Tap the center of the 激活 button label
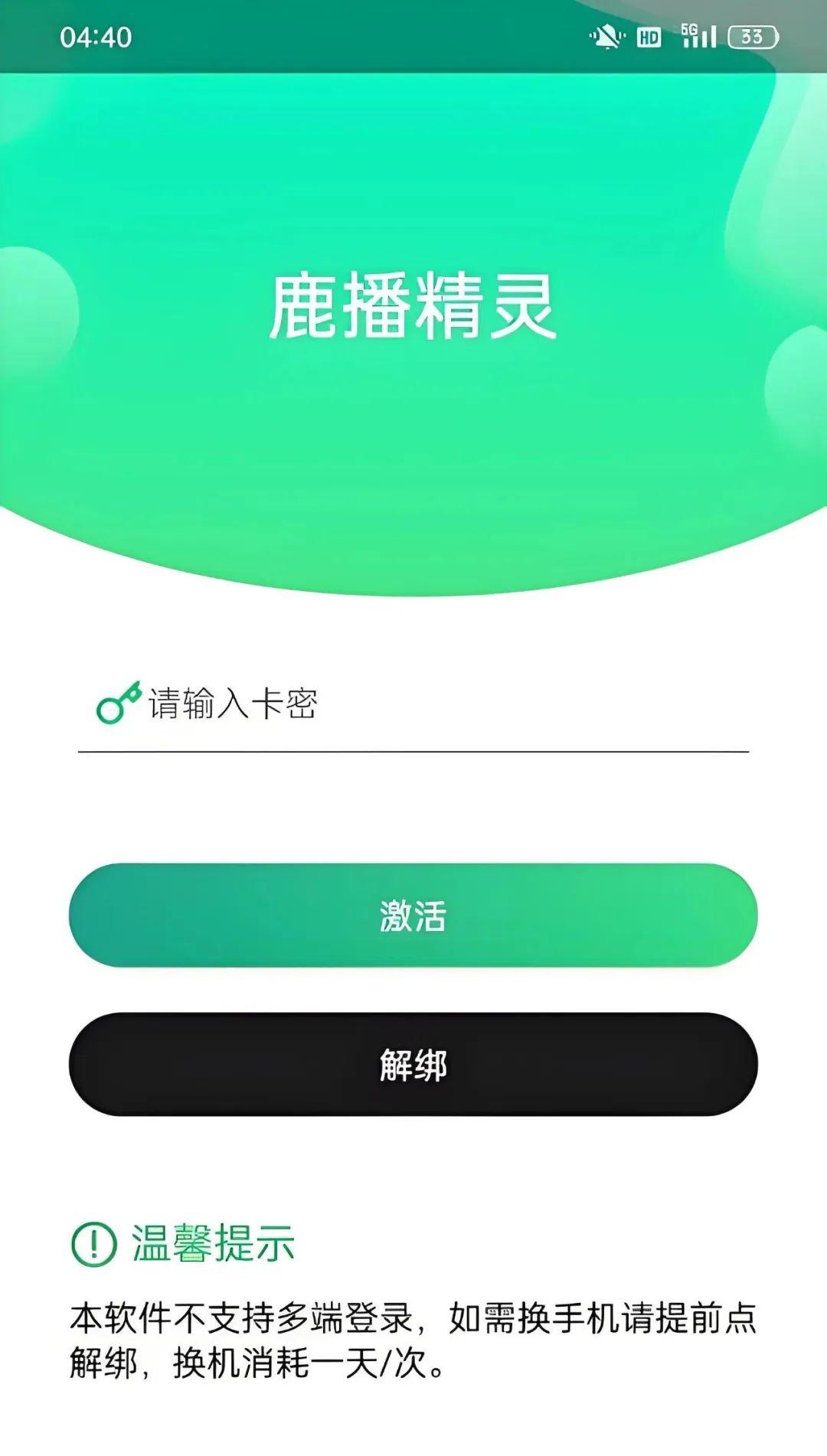 tap(413, 915)
